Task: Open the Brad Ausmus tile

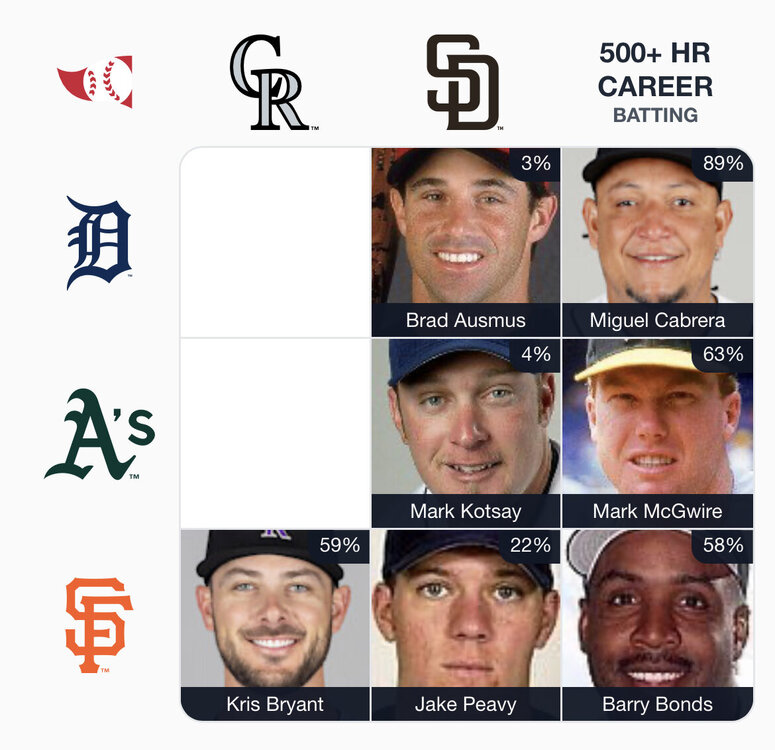Action: (x=466, y=243)
